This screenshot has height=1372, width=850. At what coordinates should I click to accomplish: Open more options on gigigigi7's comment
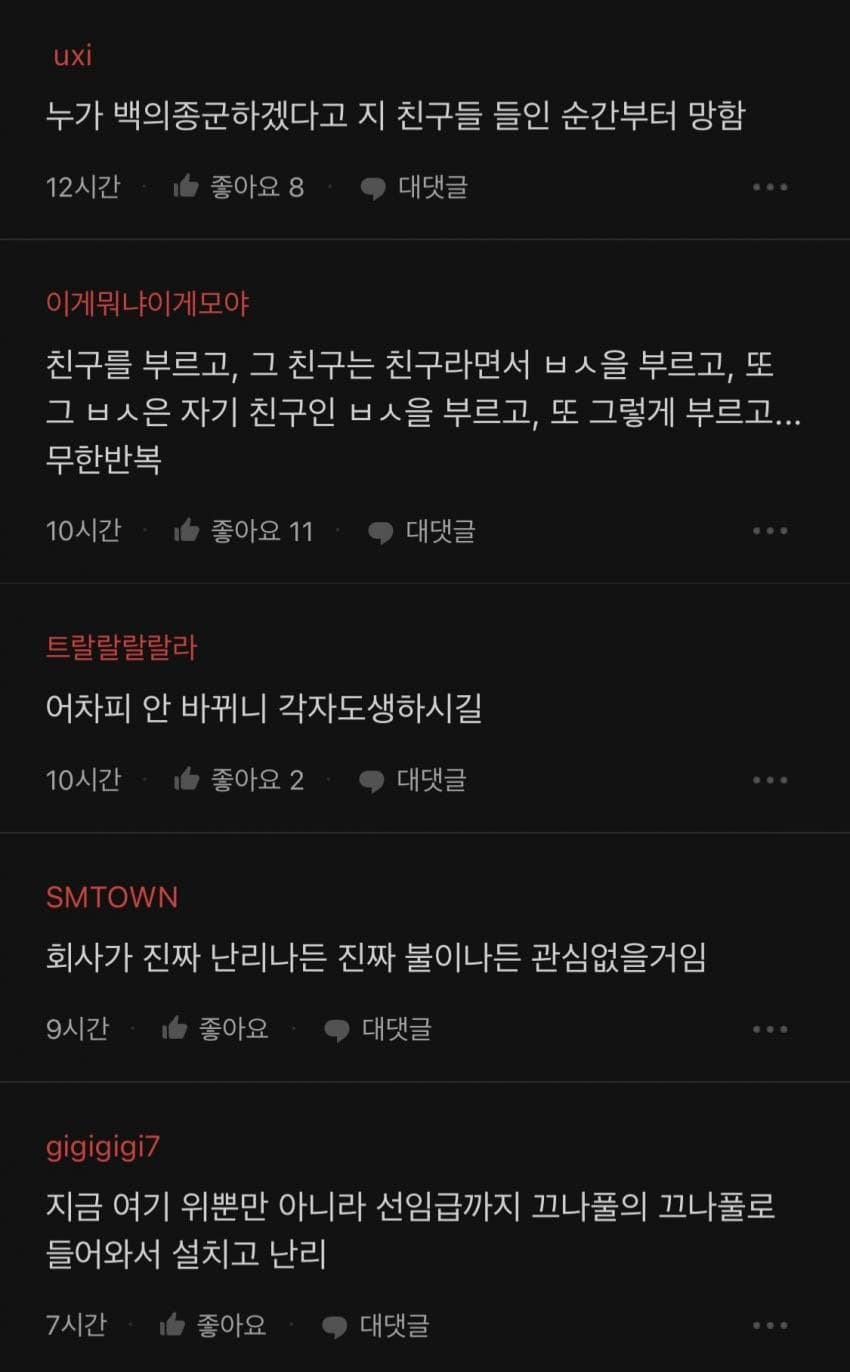769,1326
